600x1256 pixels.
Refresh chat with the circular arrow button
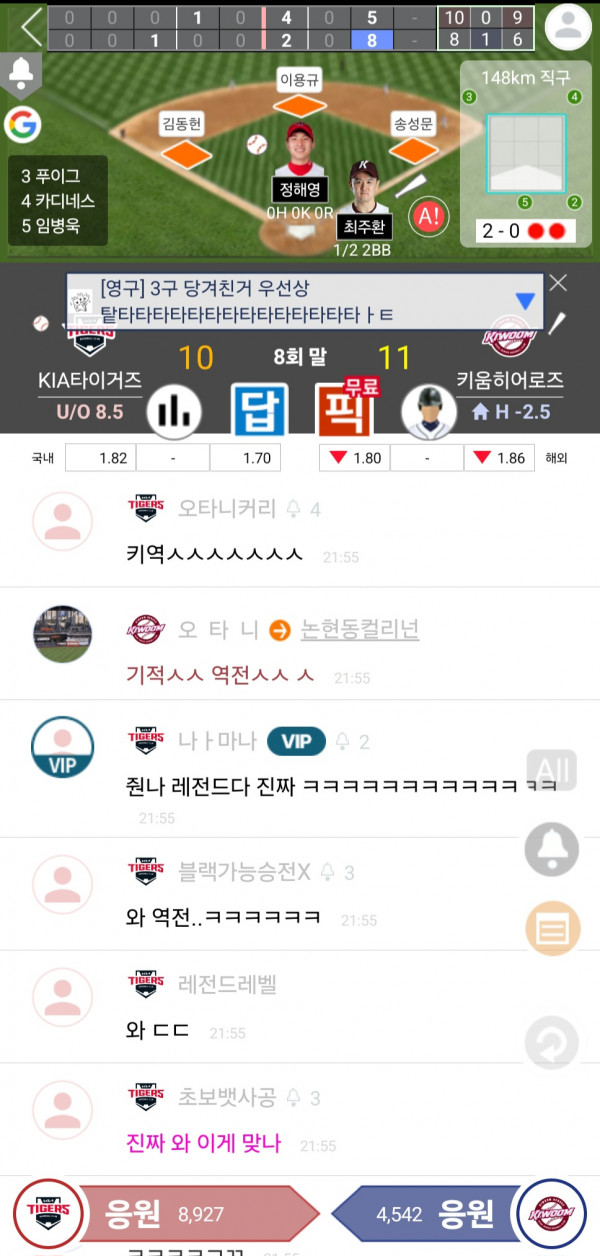(552, 1043)
